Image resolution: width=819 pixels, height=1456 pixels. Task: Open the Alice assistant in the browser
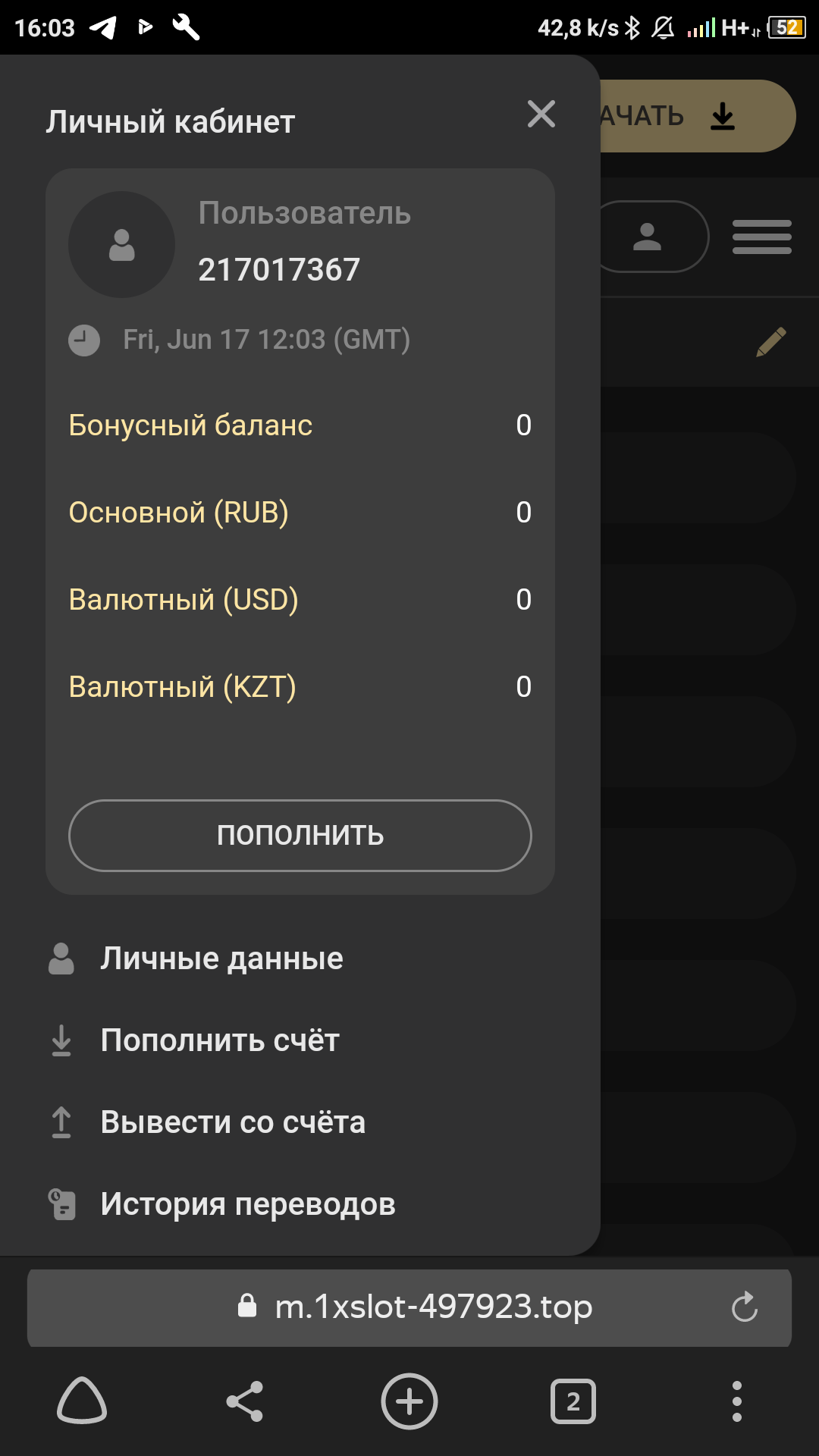point(82,1401)
